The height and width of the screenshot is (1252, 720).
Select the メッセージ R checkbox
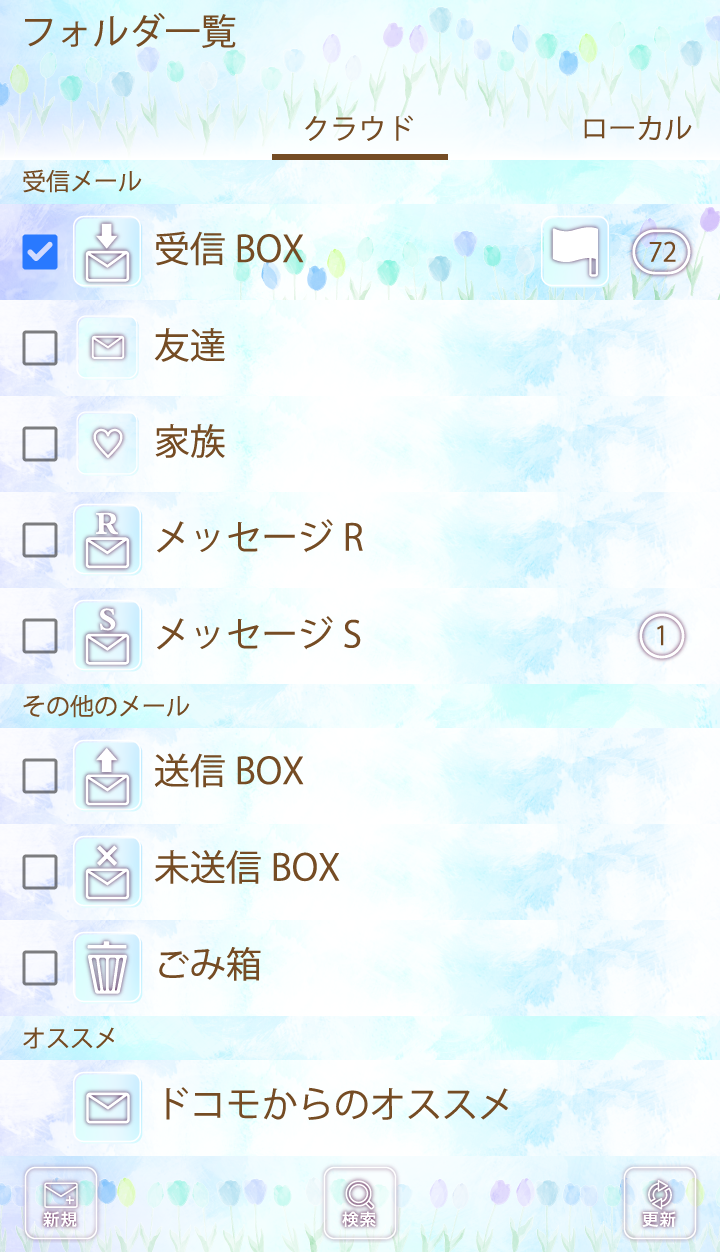[40, 540]
